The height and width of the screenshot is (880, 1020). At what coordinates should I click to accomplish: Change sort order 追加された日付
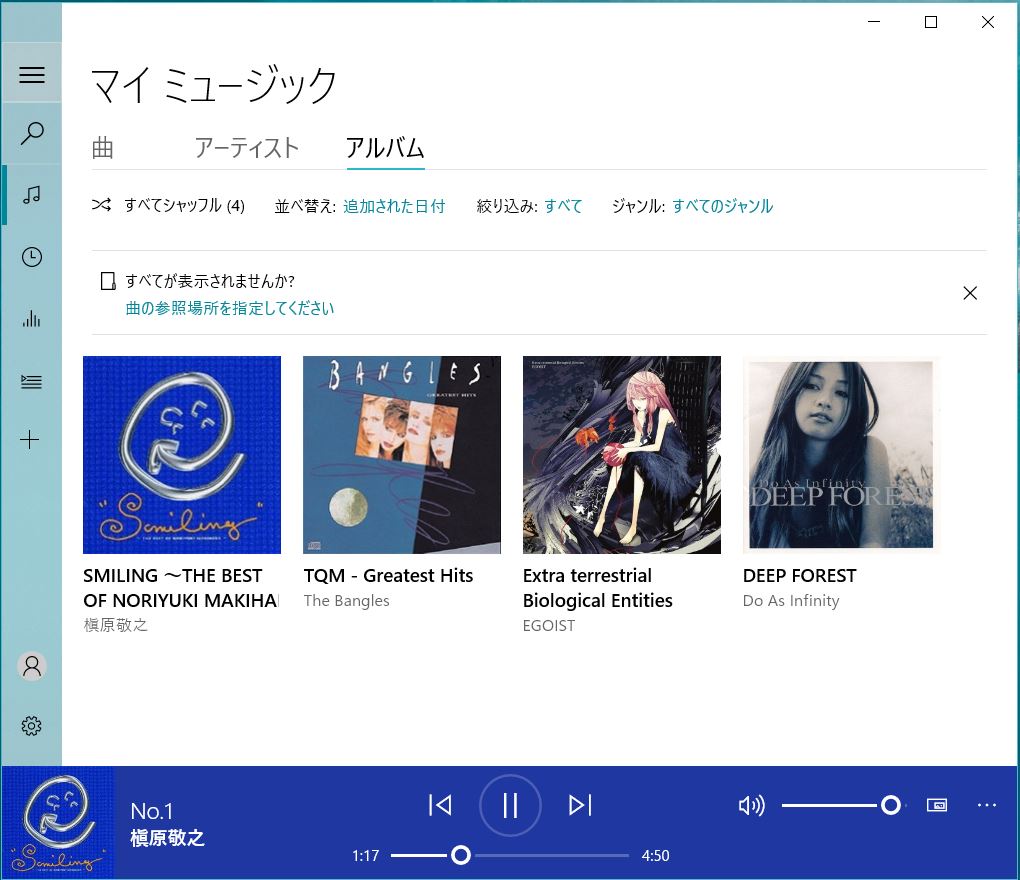pos(394,206)
